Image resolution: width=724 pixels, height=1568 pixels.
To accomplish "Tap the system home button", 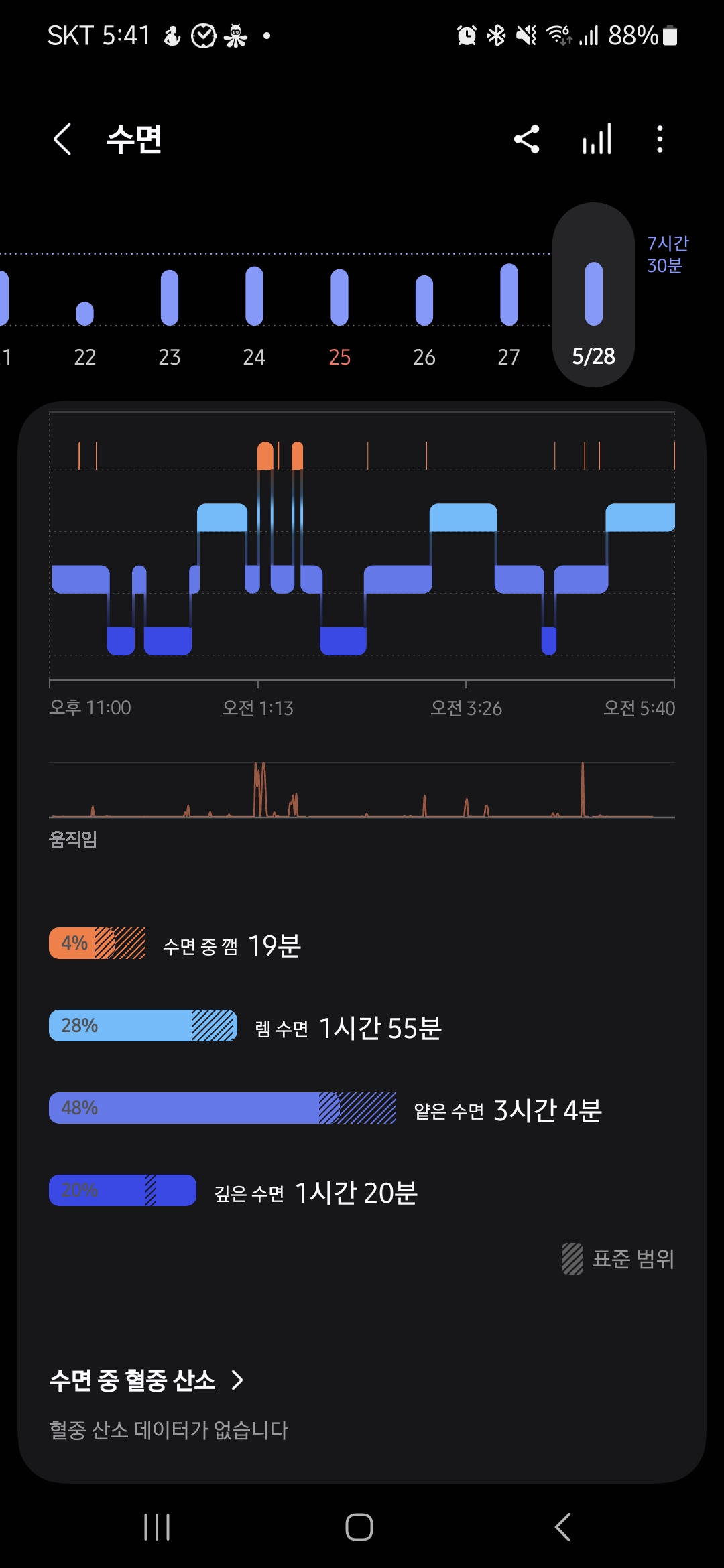I will (359, 1527).
